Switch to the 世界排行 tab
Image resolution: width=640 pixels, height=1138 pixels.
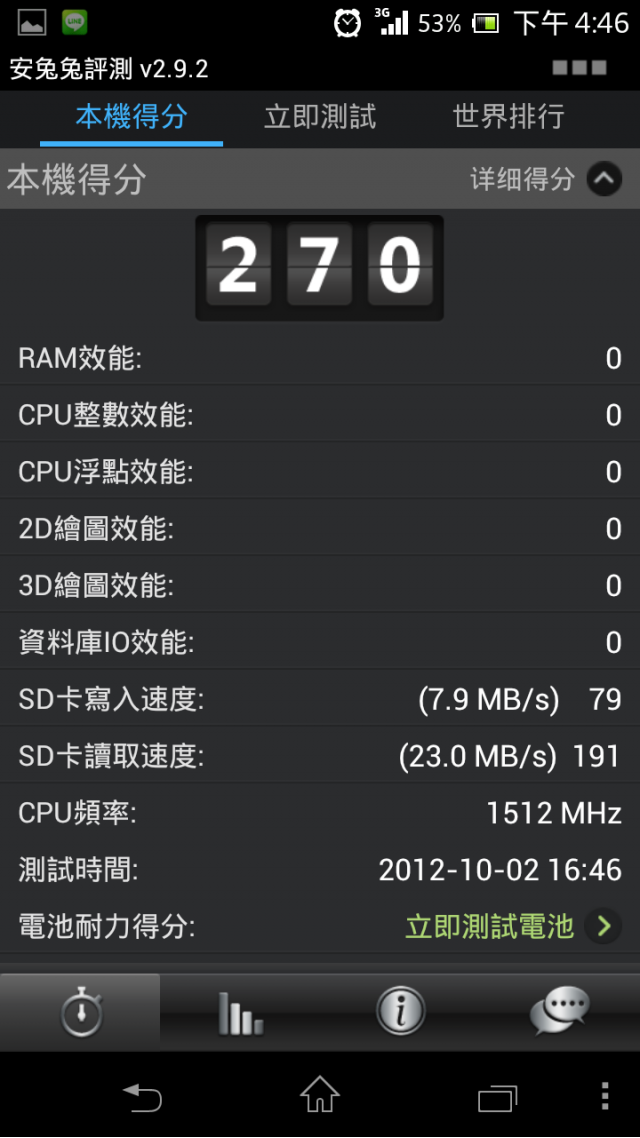pos(508,117)
